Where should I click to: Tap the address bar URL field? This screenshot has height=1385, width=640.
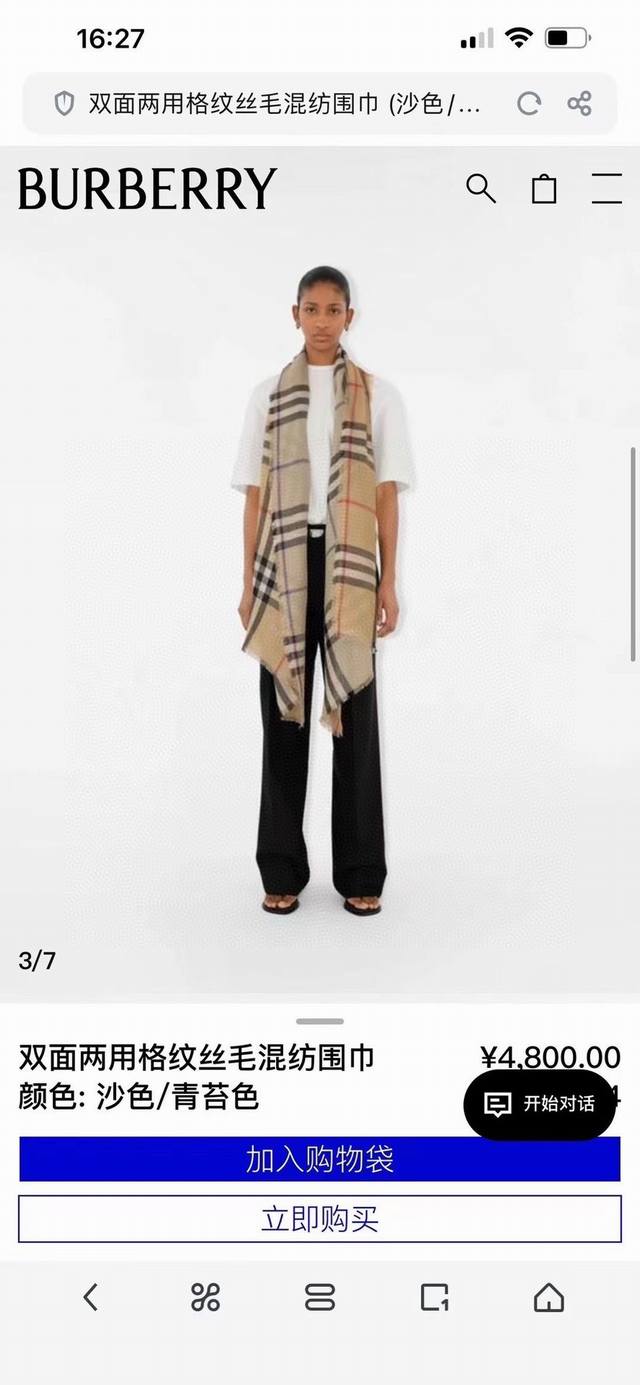tap(285, 103)
